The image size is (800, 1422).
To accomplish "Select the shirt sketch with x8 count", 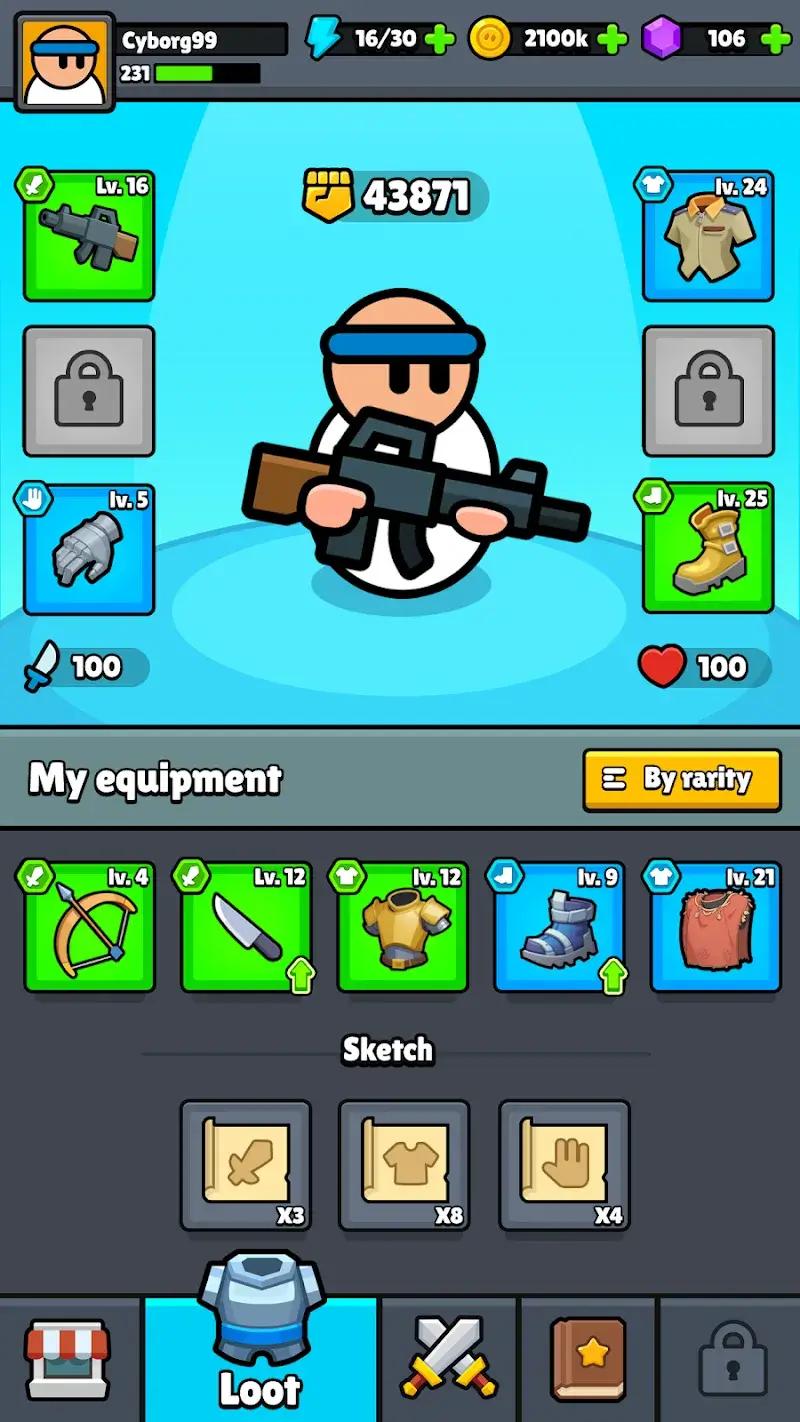I will [x=403, y=1165].
